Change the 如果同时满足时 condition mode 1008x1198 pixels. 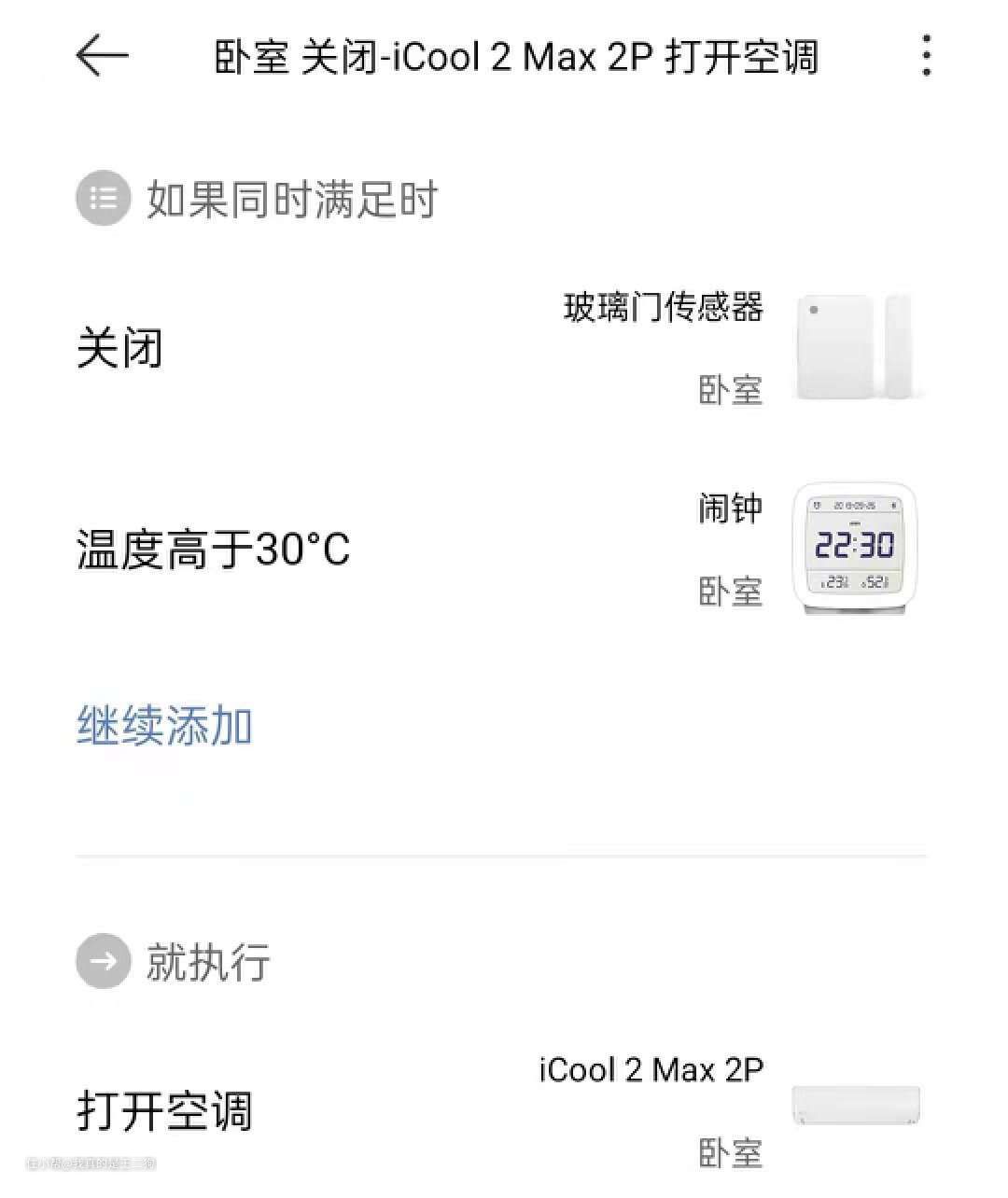pyautogui.click(x=258, y=199)
